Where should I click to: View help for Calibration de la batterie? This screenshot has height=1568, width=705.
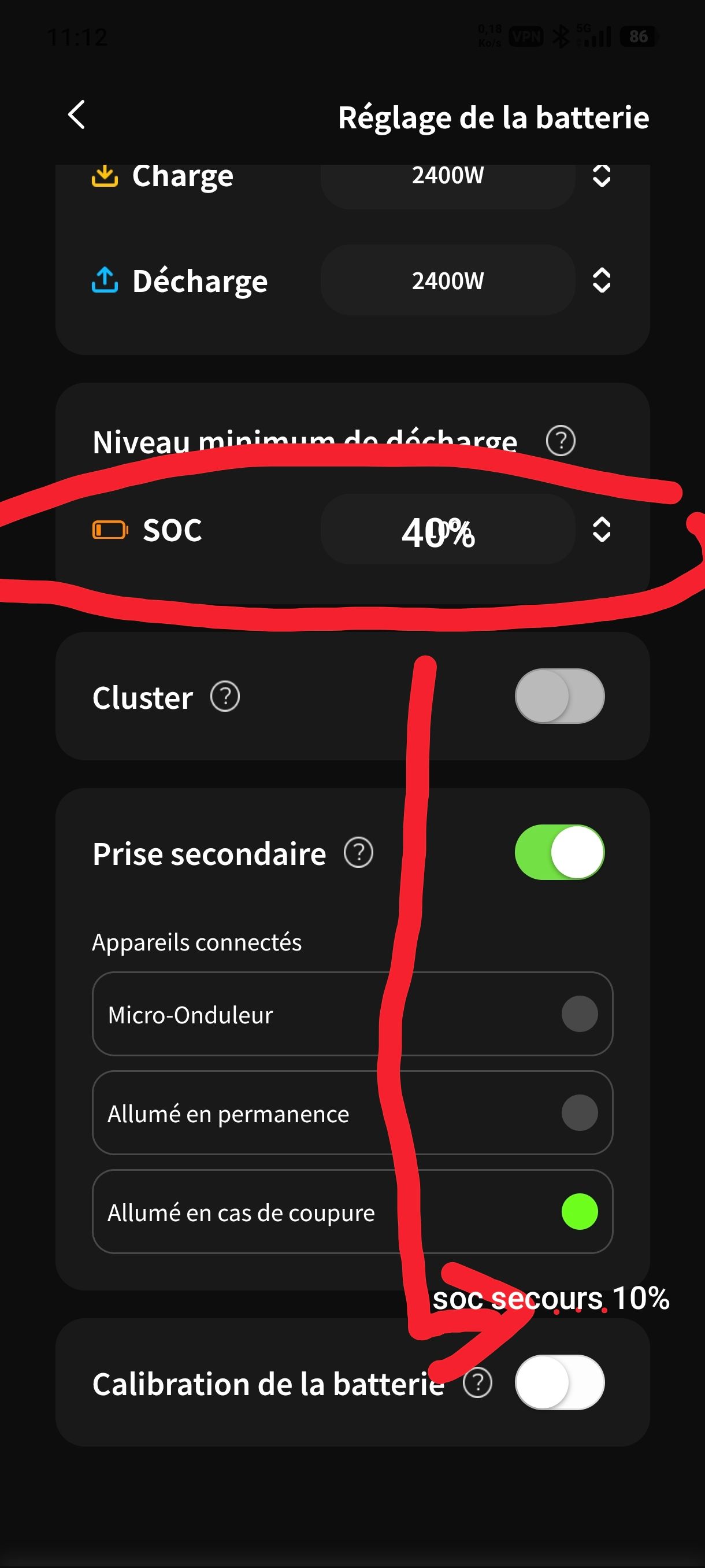pos(477,1383)
